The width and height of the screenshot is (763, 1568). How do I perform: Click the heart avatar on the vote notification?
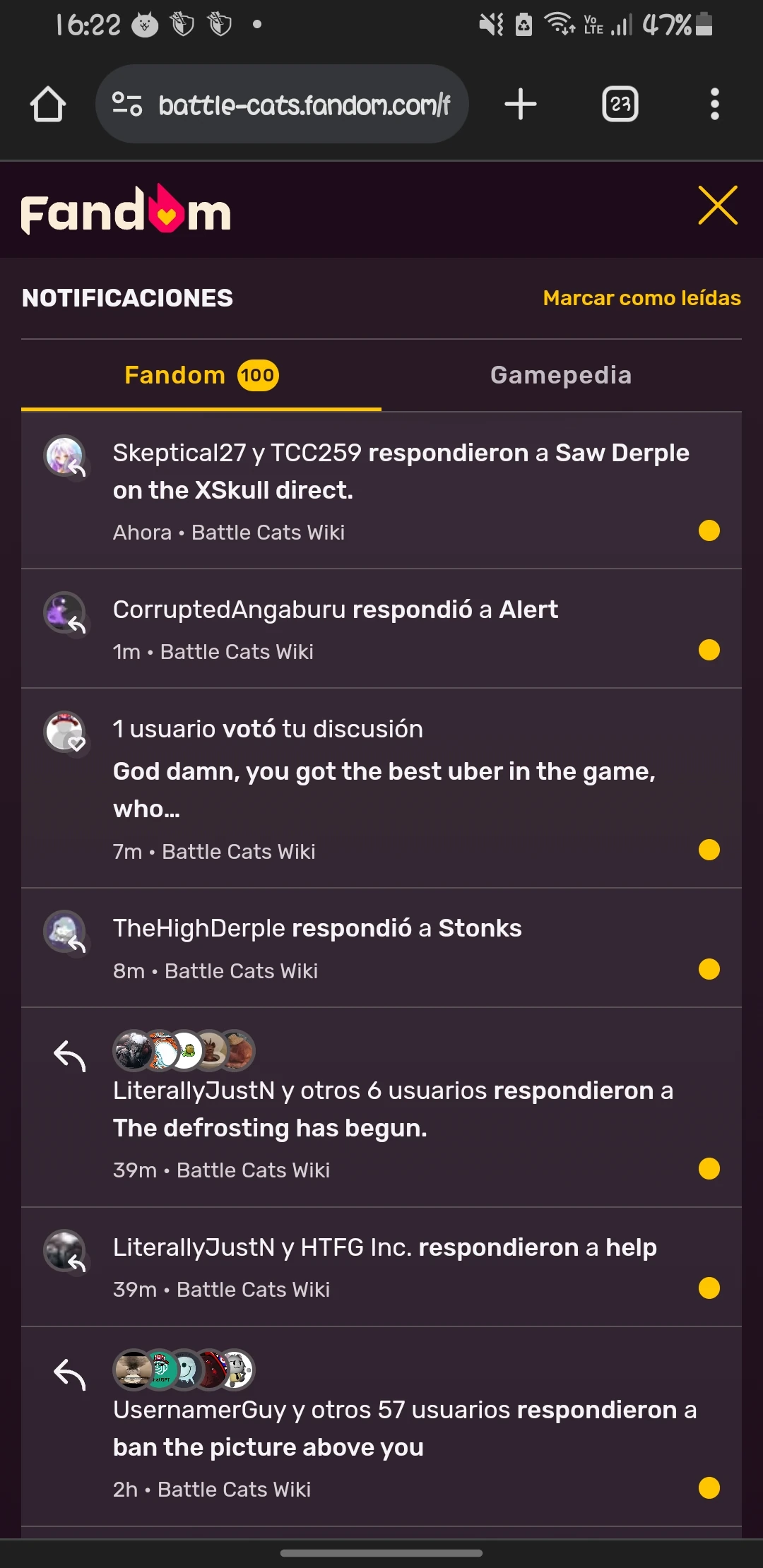(x=66, y=733)
